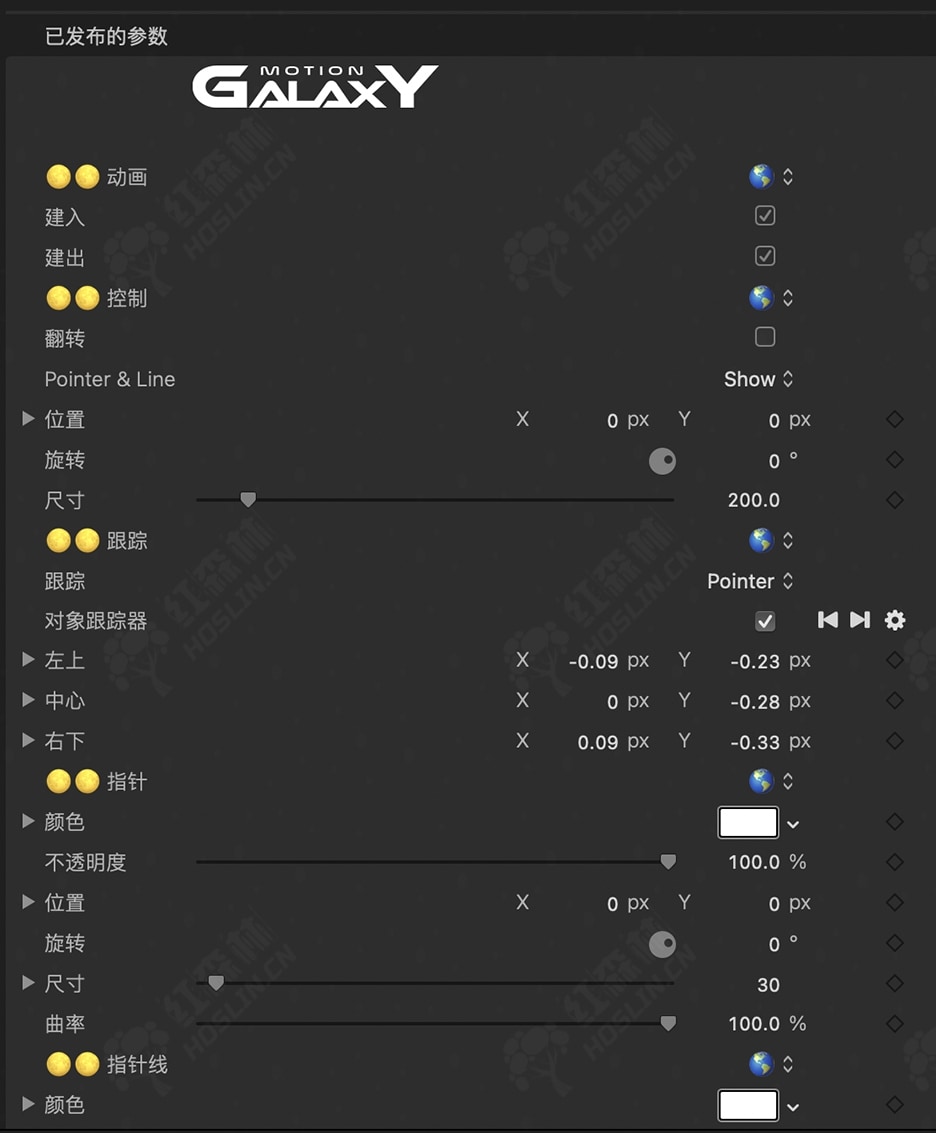The height and width of the screenshot is (1133, 936).
Task: Tap the 不透明度 slider track
Action: [430, 862]
